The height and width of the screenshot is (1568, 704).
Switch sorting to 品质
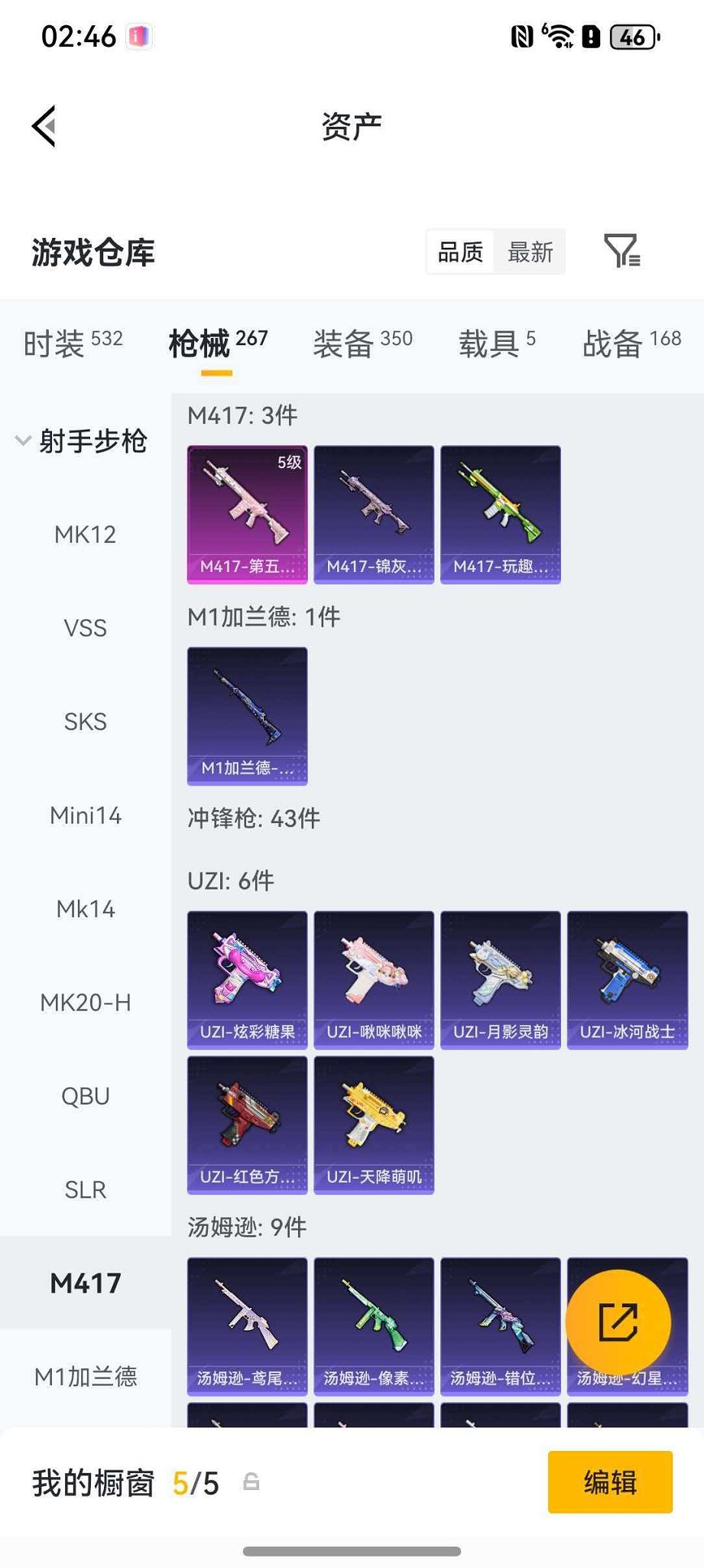tap(459, 252)
